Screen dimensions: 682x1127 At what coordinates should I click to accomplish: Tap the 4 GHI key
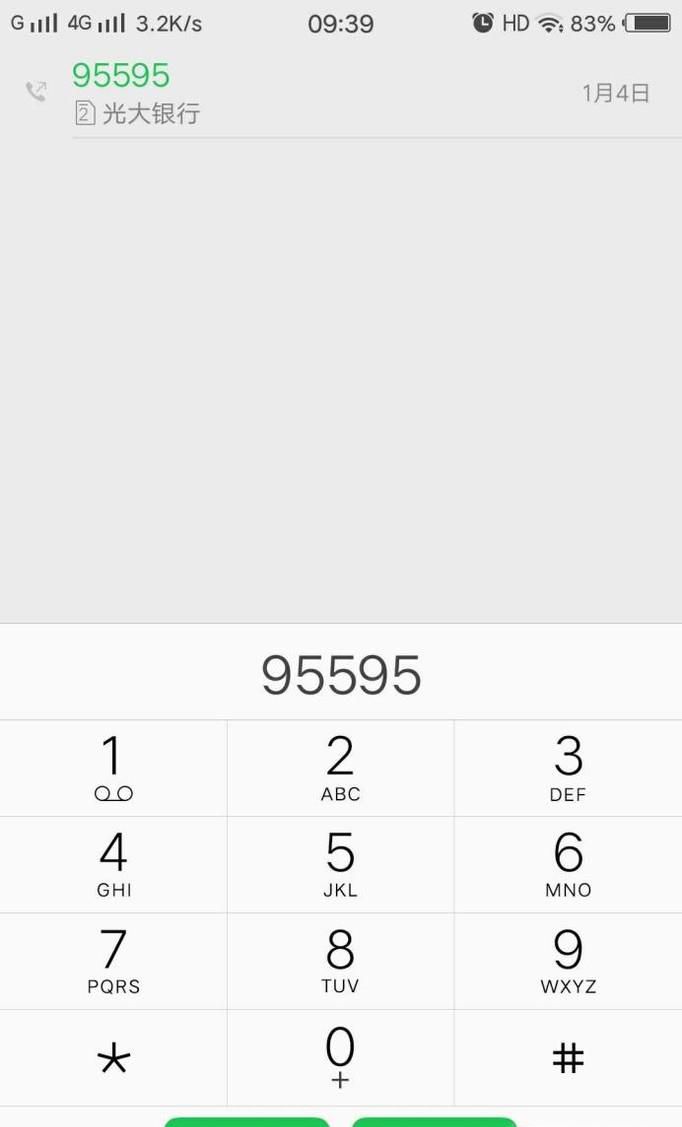point(113,864)
